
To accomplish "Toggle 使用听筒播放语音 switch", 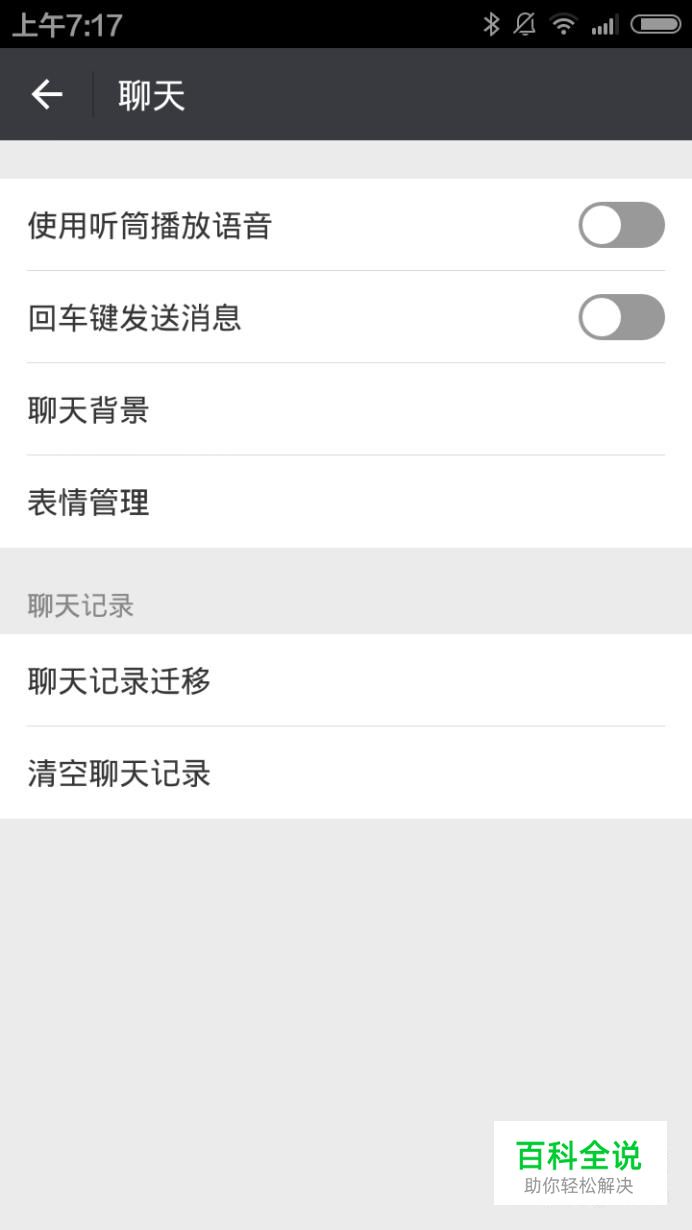I will click(x=621, y=225).
